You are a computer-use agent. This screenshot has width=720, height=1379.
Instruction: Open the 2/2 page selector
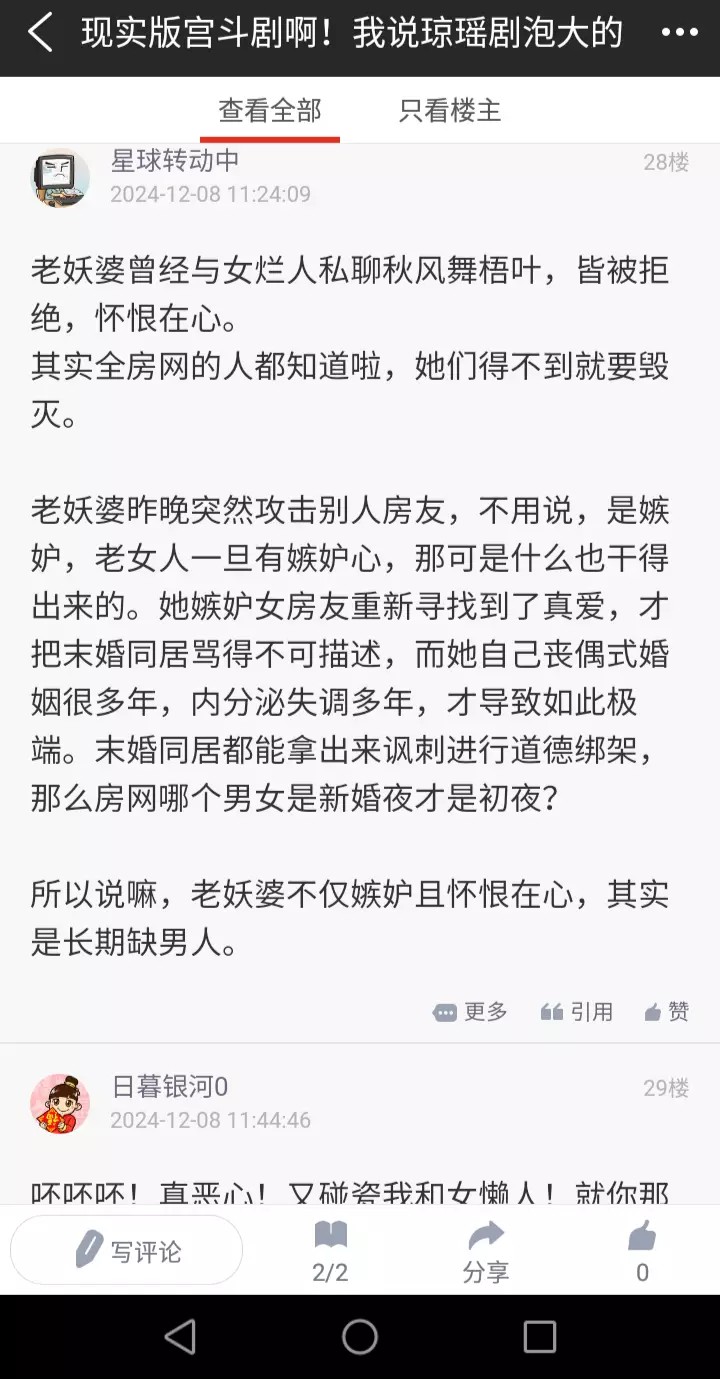330,1251
